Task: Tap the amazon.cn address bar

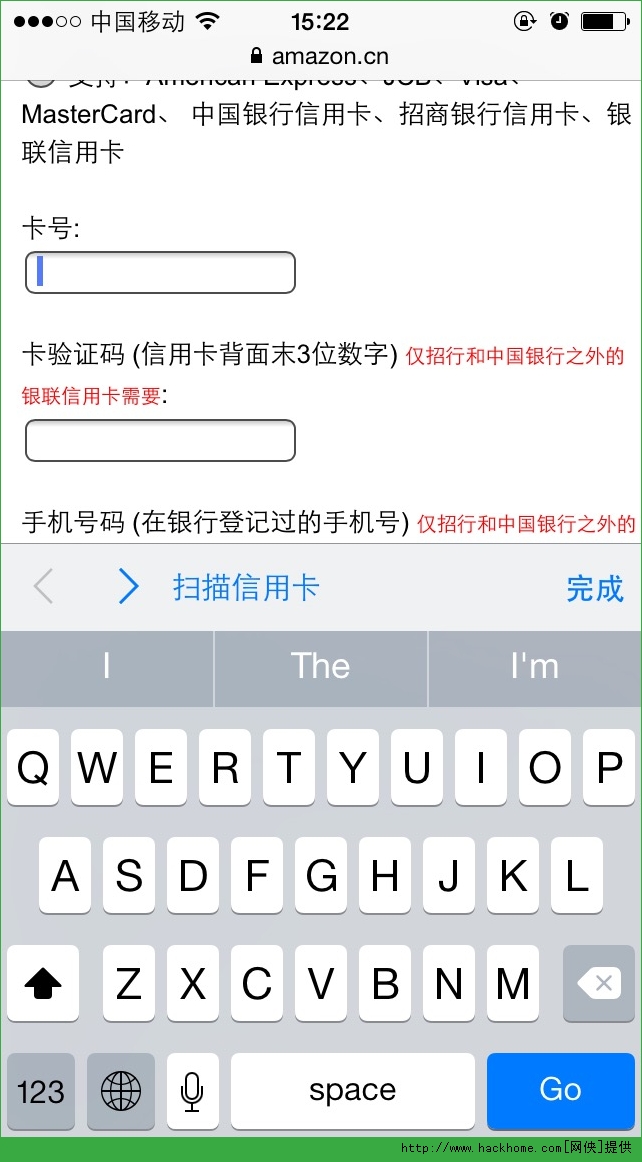Action: [x=320, y=56]
